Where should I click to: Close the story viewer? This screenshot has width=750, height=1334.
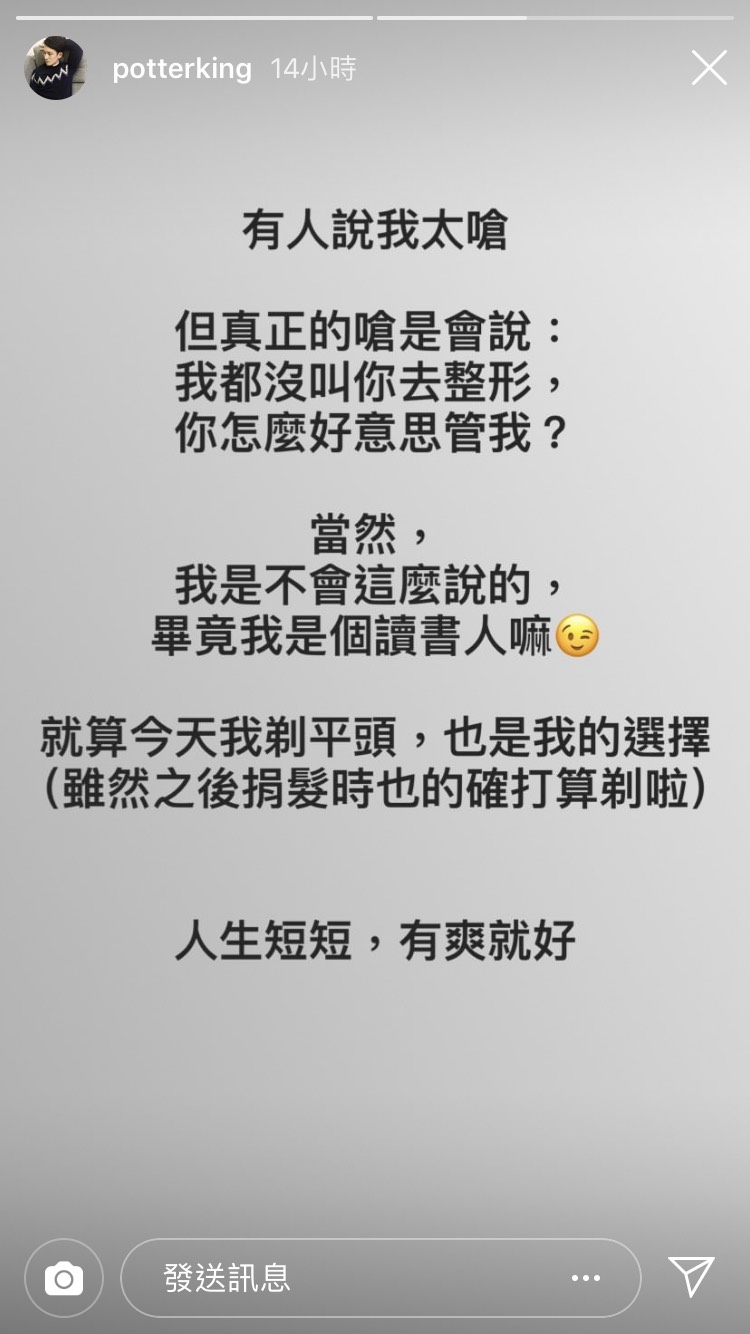click(x=709, y=68)
